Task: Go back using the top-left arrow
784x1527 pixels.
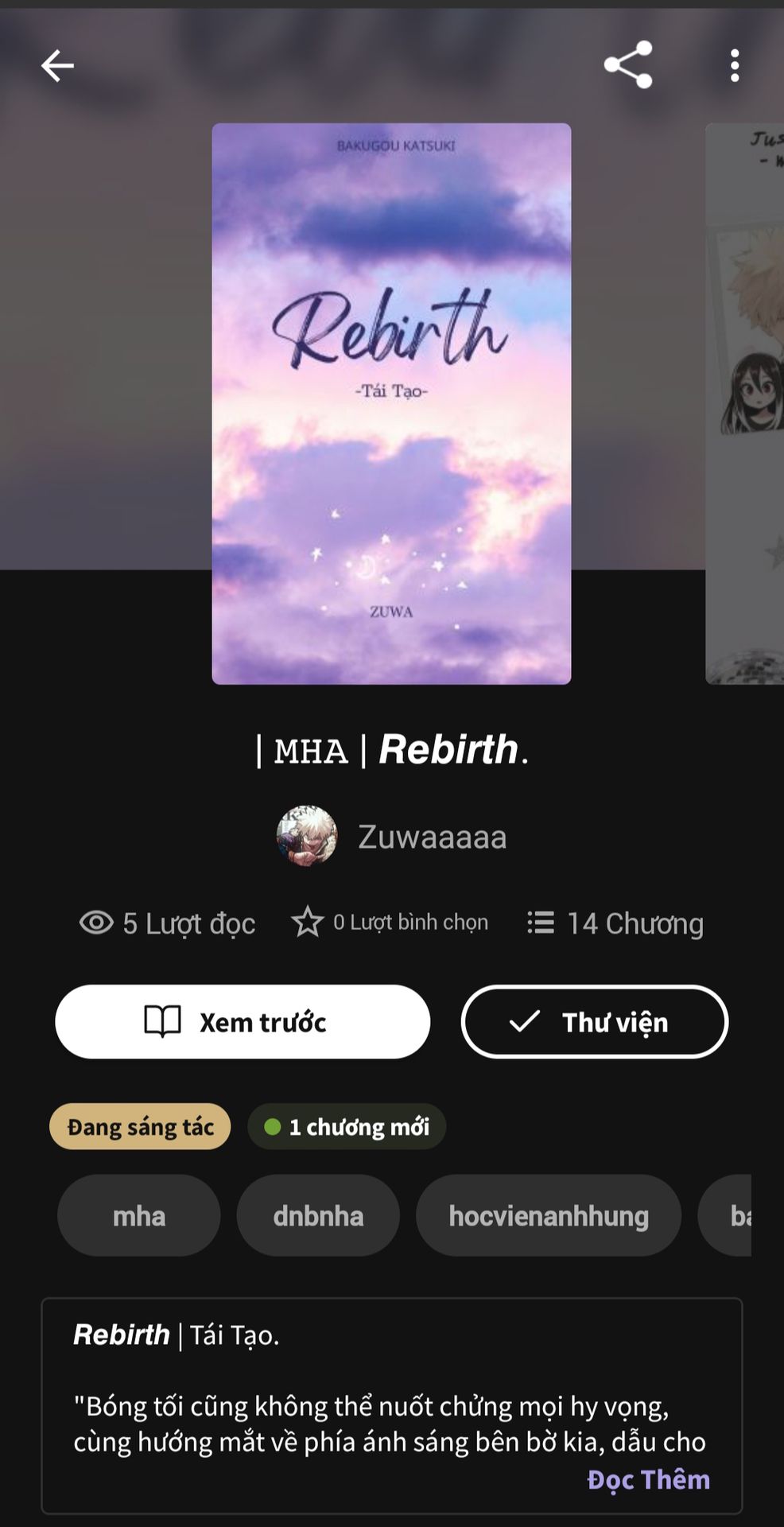Action: pyautogui.click(x=57, y=65)
